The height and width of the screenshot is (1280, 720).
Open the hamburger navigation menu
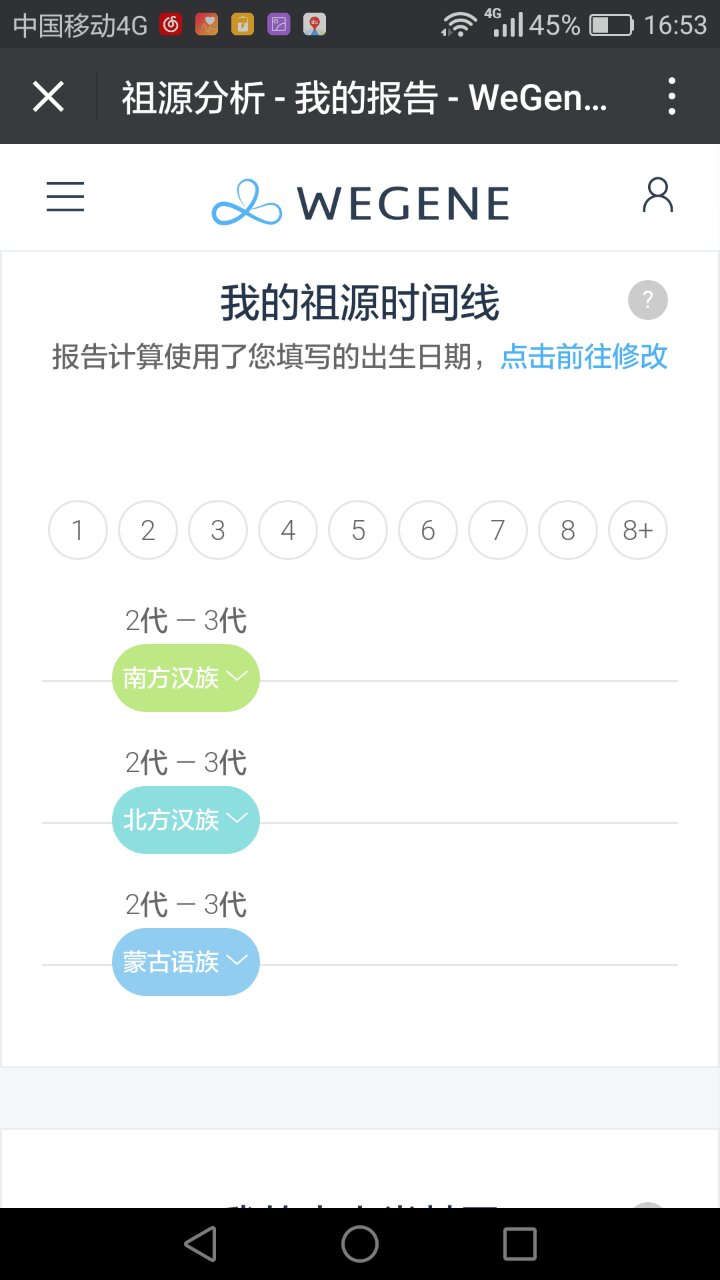coord(66,197)
